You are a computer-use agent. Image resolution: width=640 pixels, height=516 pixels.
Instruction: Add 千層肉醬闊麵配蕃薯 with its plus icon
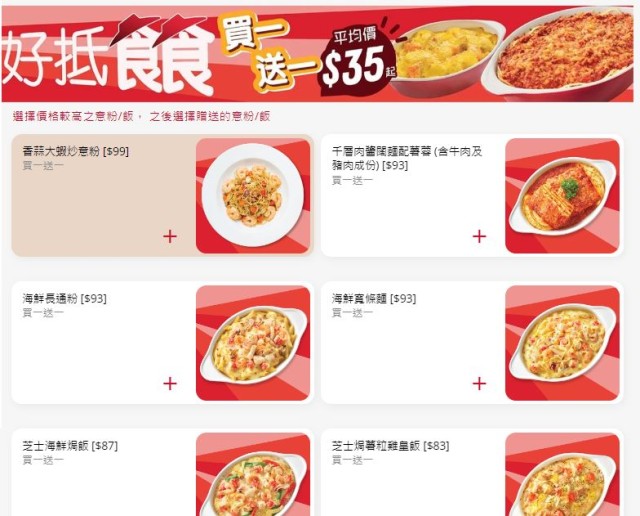pos(479,236)
